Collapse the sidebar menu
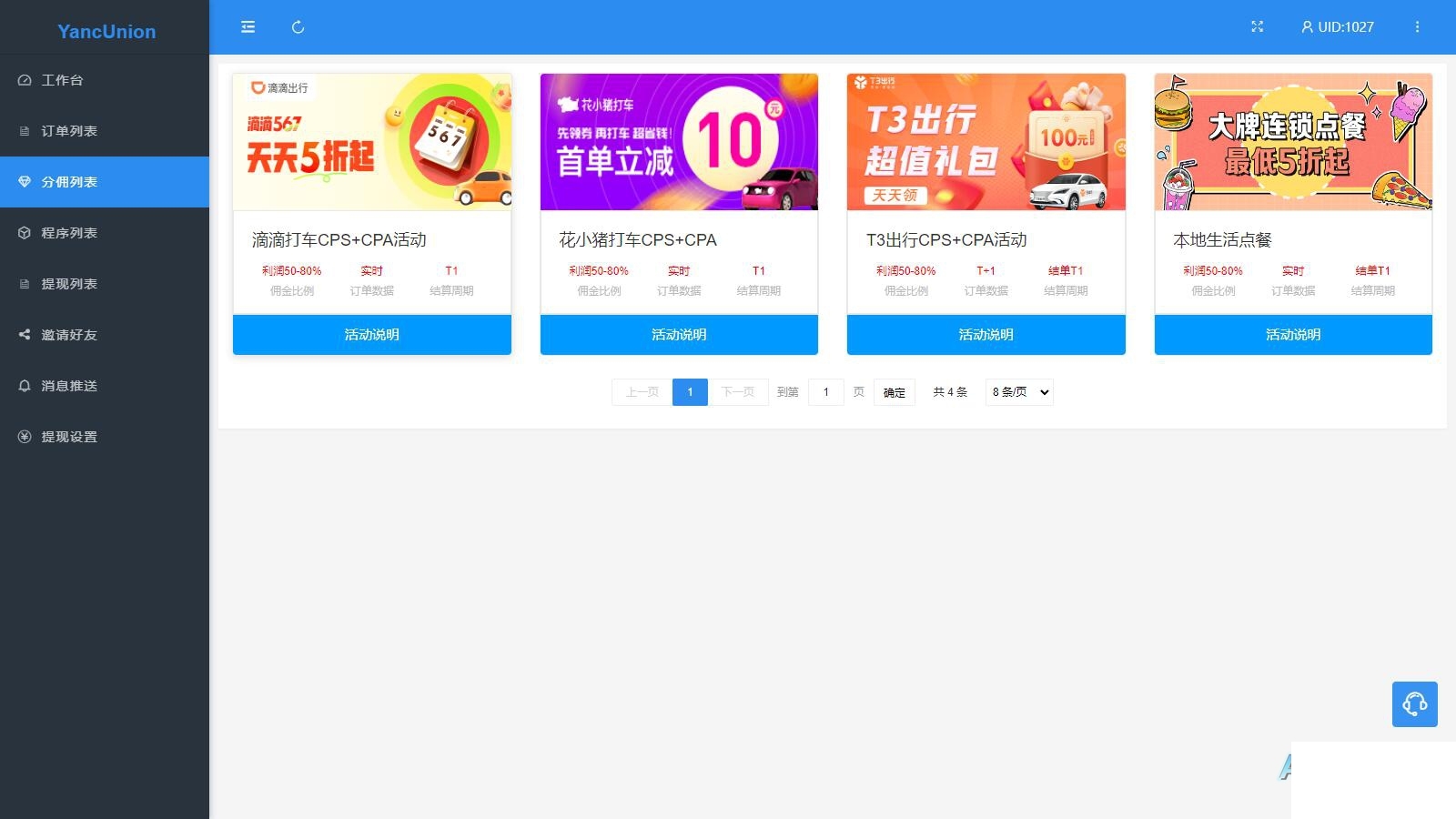This screenshot has height=819, width=1456. tap(248, 27)
